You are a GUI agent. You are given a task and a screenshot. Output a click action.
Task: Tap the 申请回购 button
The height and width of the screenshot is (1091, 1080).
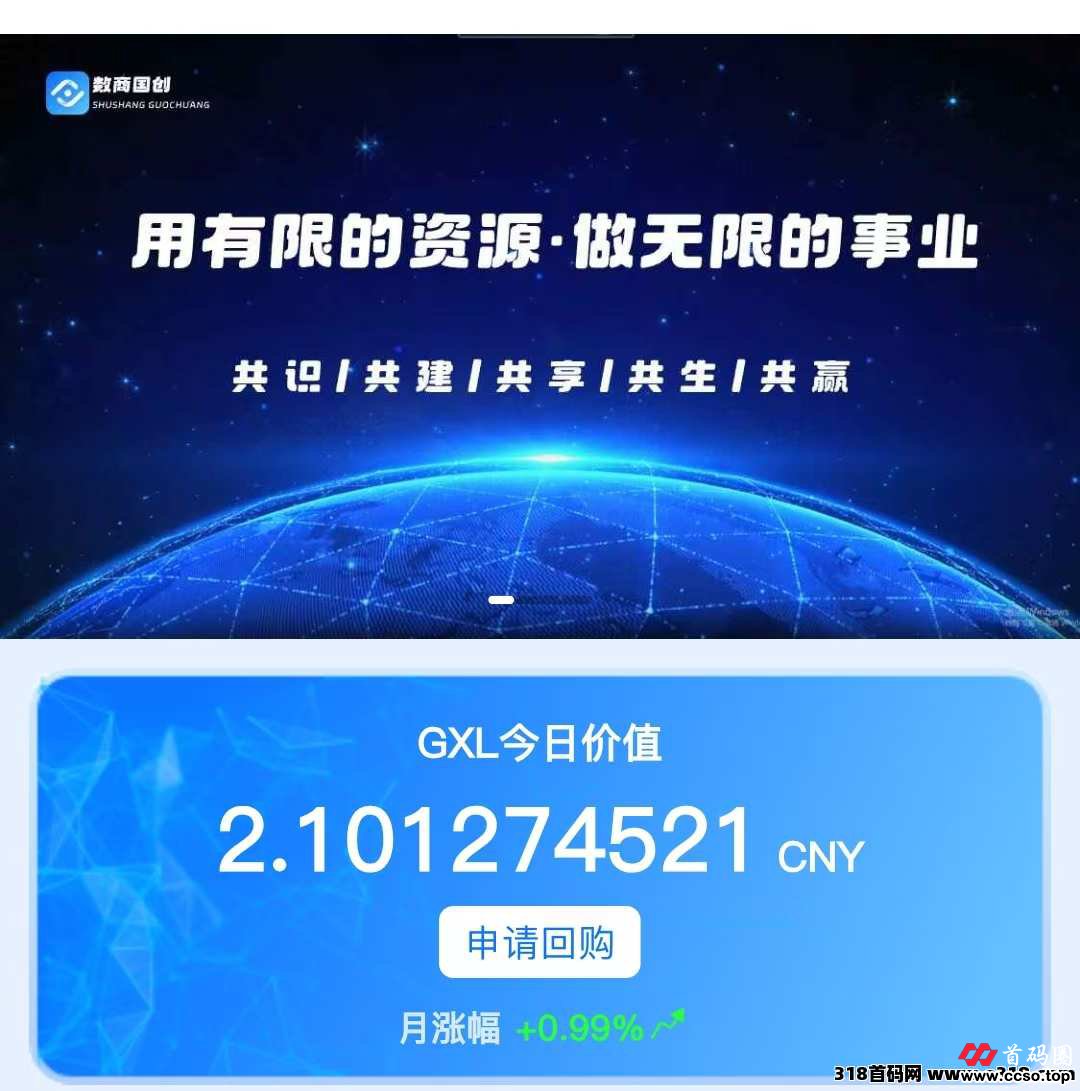539,942
